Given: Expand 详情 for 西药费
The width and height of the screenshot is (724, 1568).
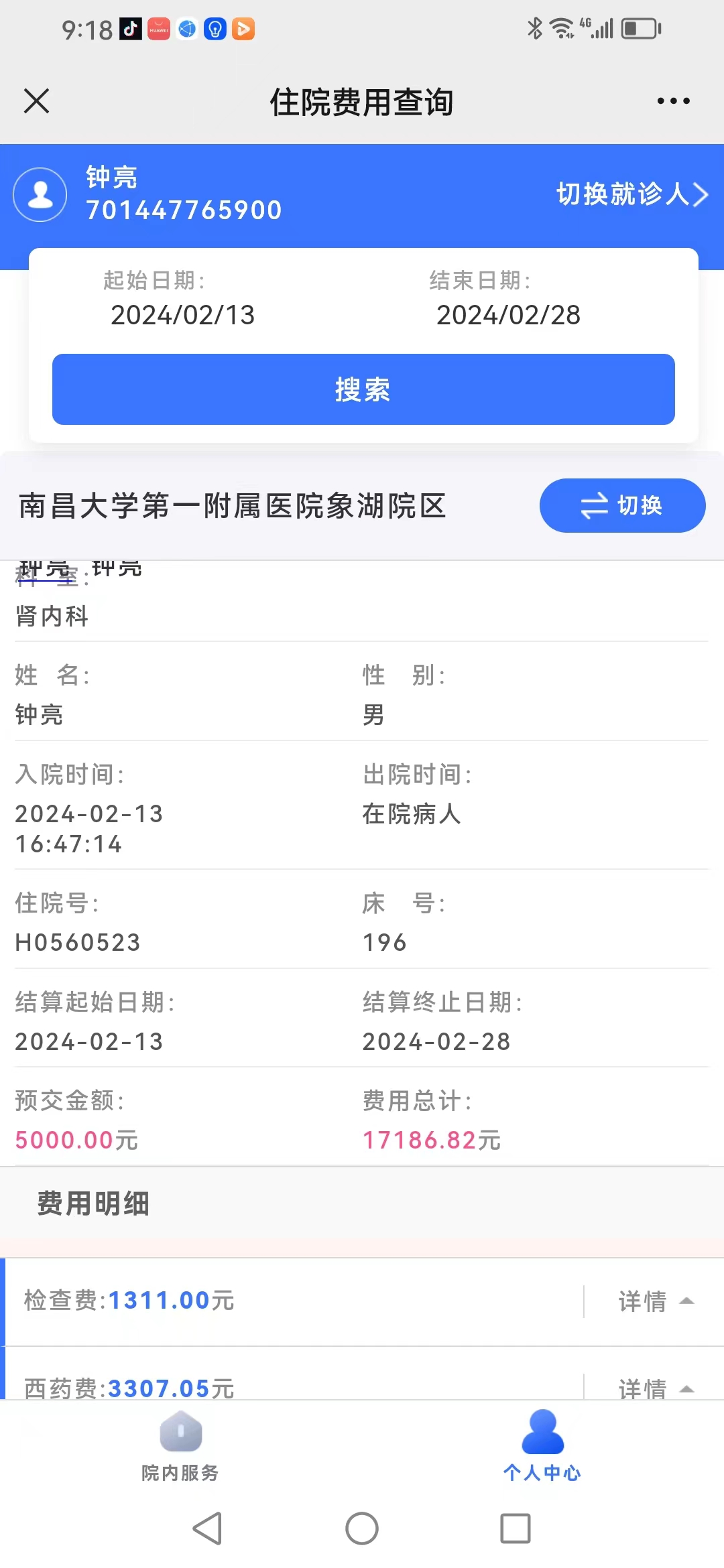Looking at the screenshot, I should pos(654,1387).
